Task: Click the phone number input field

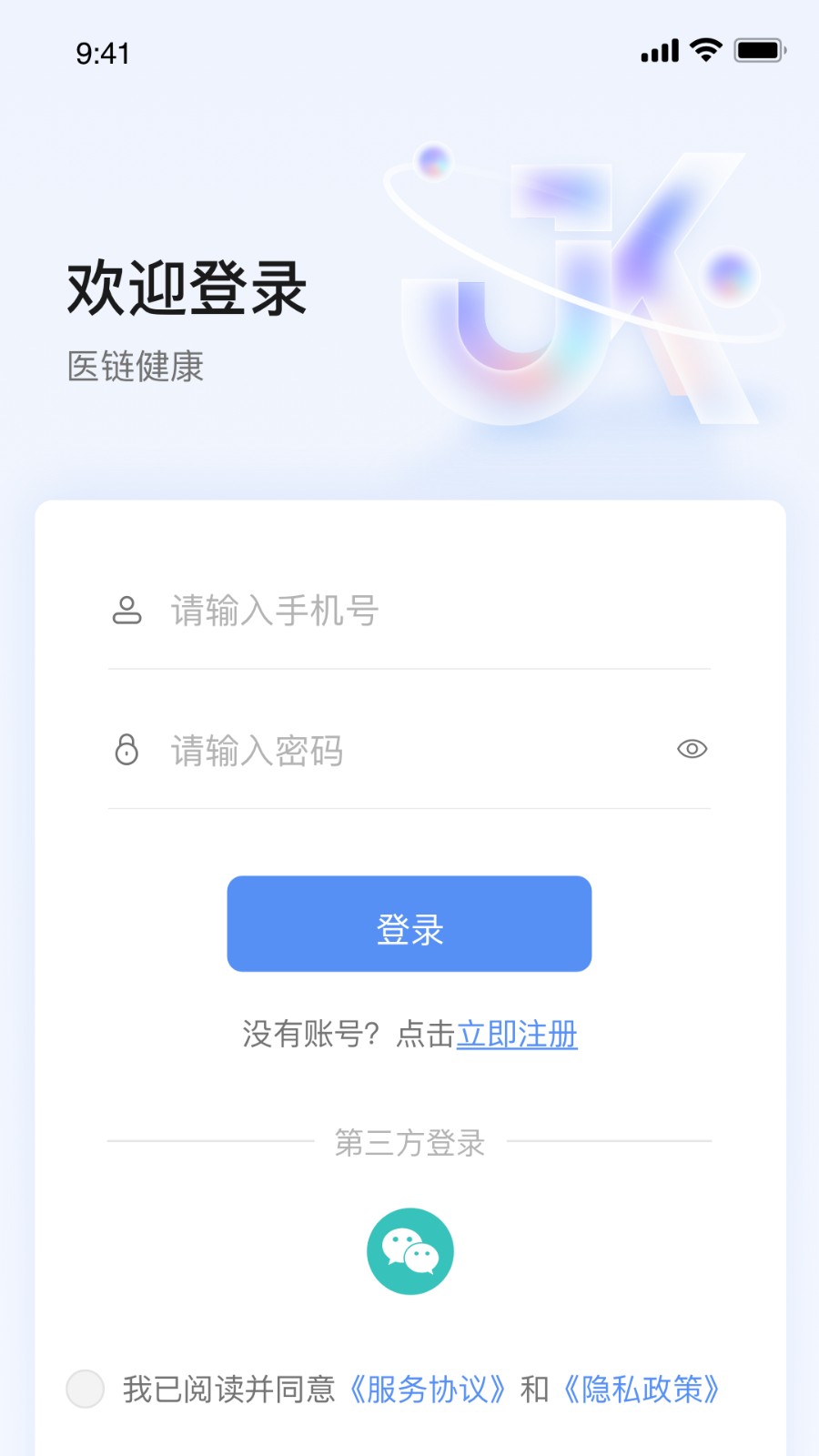Action: coord(364,611)
